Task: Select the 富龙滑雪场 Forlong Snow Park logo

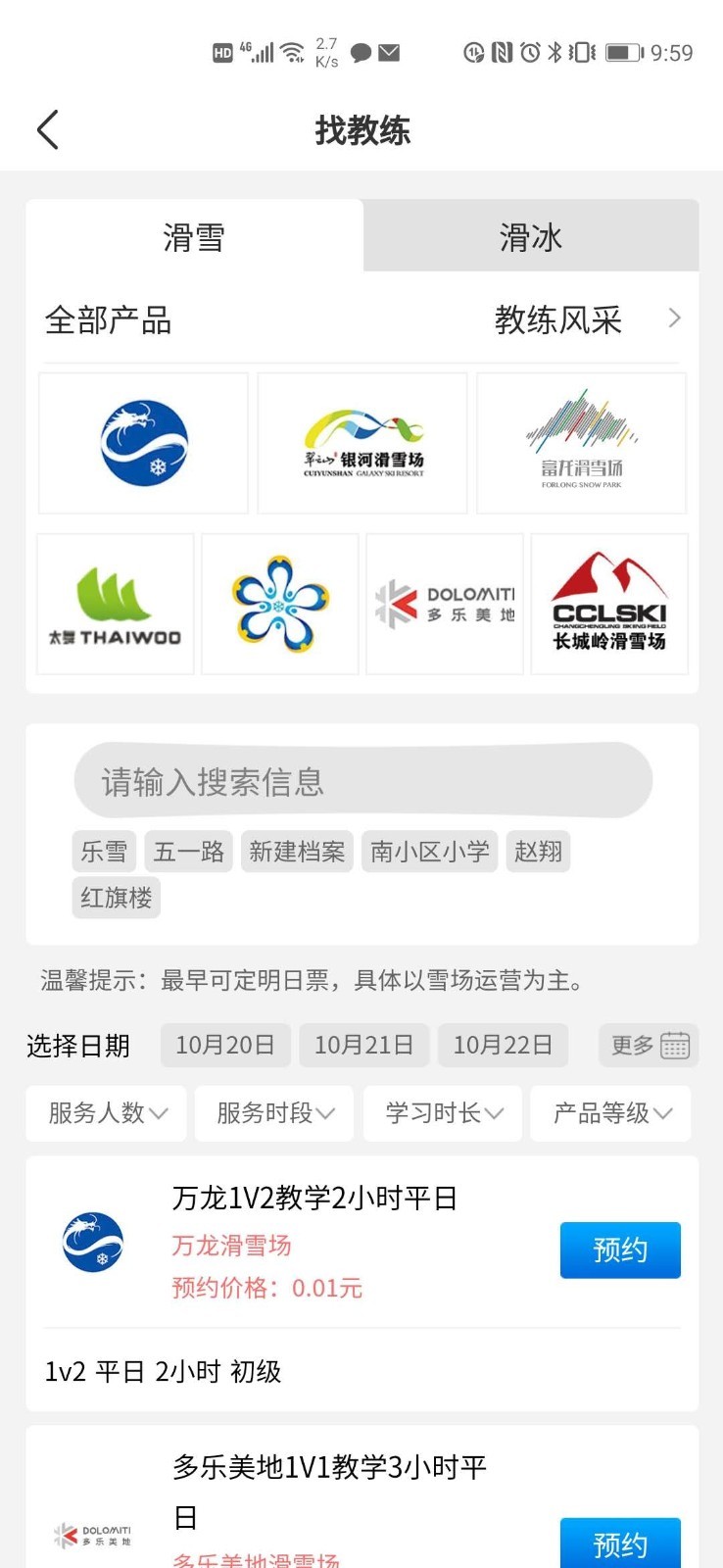Action: tap(580, 442)
